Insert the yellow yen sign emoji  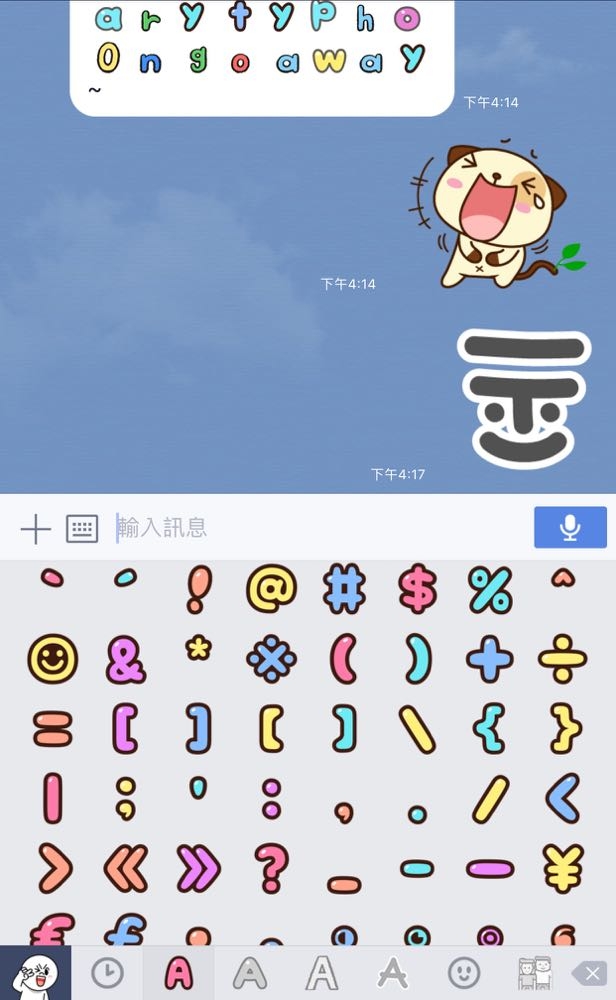pyautogui.click(x=563, y=867)
